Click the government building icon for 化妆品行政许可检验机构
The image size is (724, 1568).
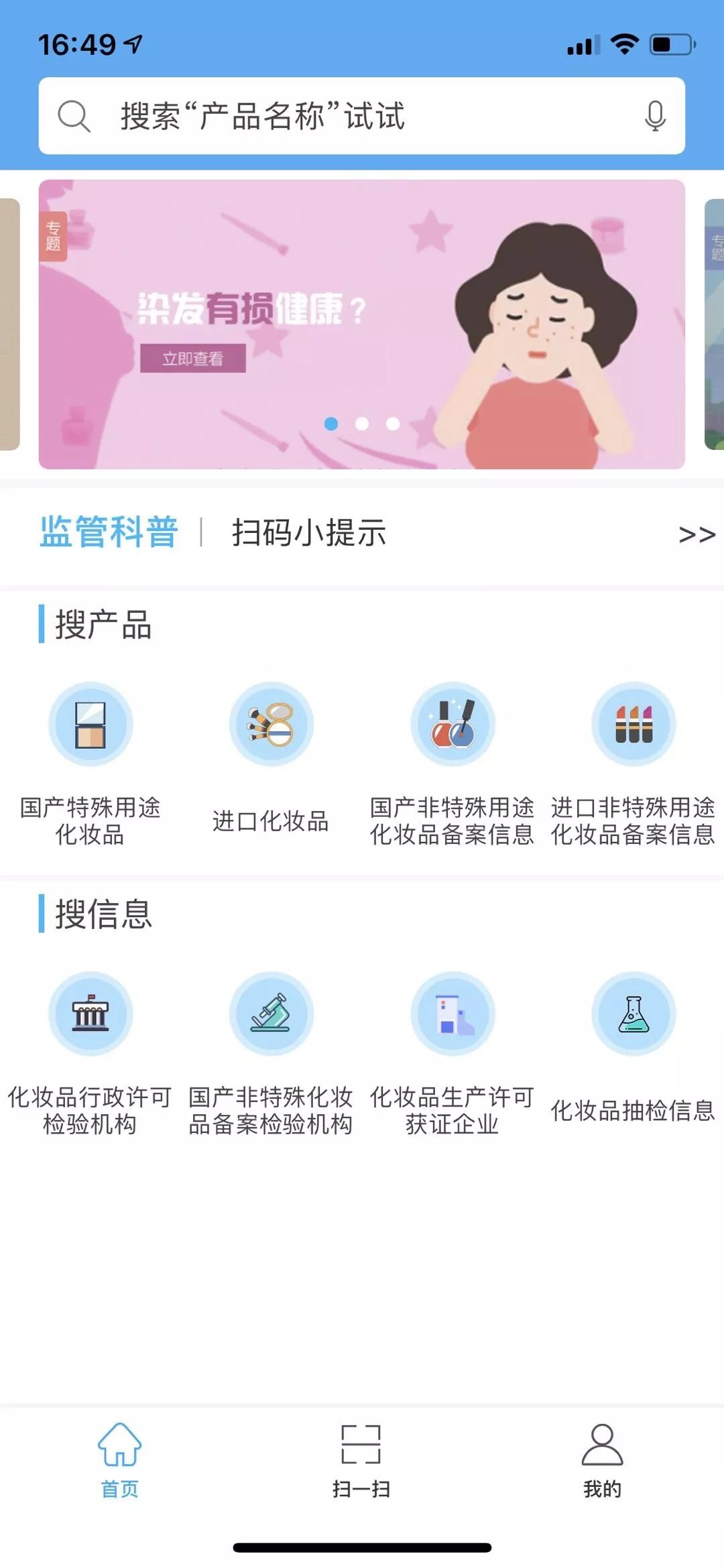91,1014
